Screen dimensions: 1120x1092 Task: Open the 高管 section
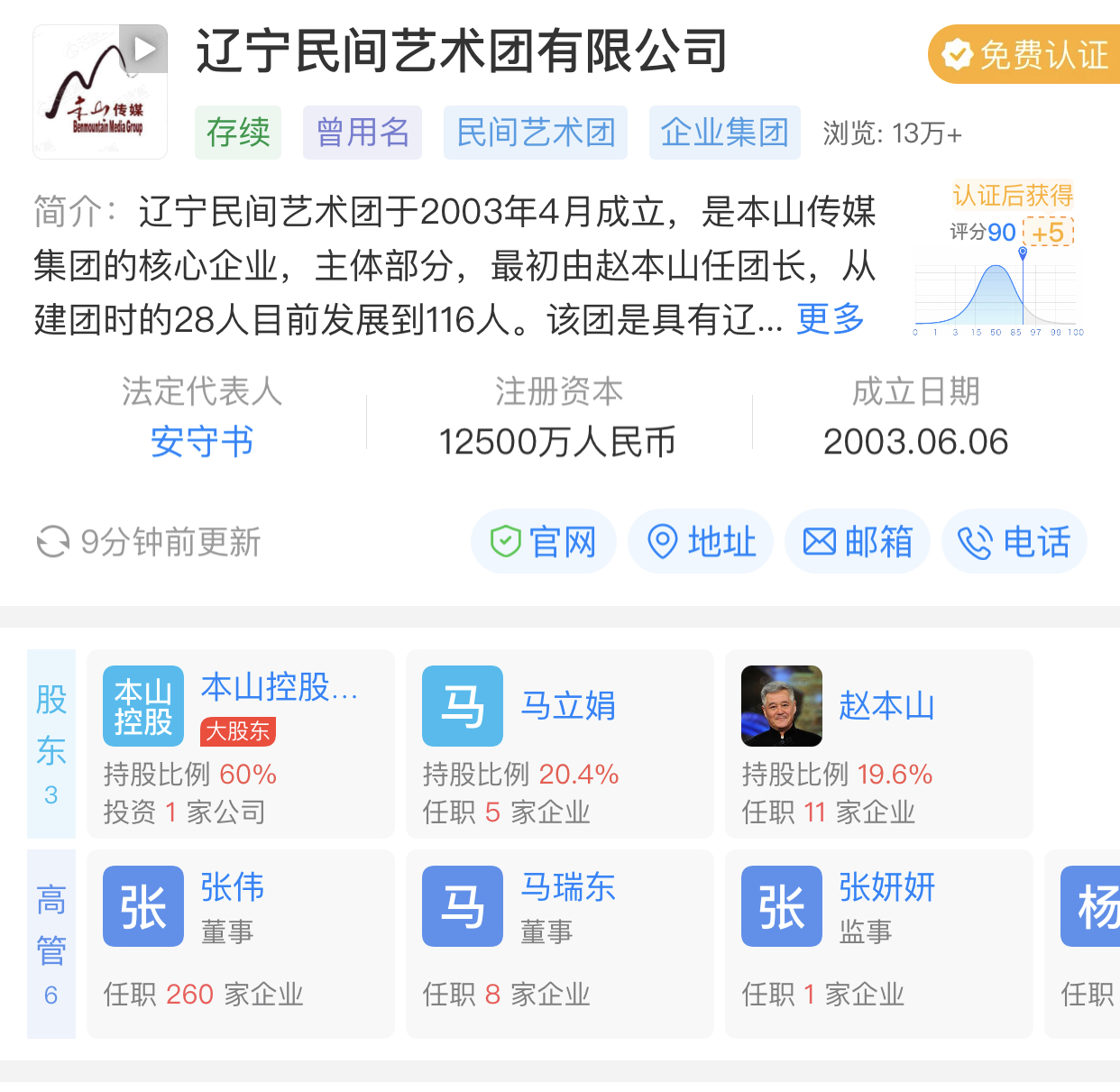51,944
